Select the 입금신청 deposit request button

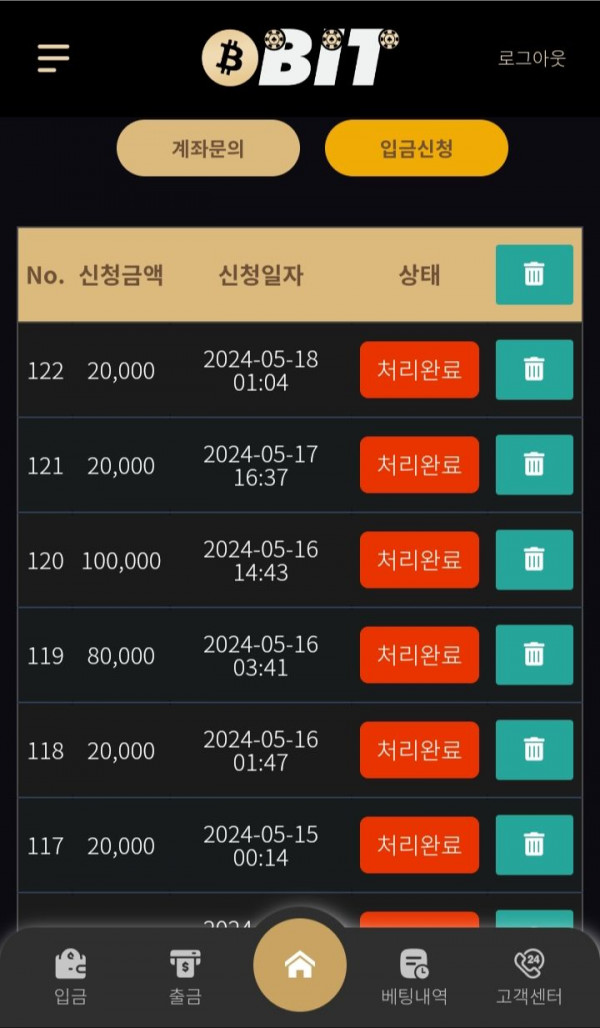tap(416, 148)
